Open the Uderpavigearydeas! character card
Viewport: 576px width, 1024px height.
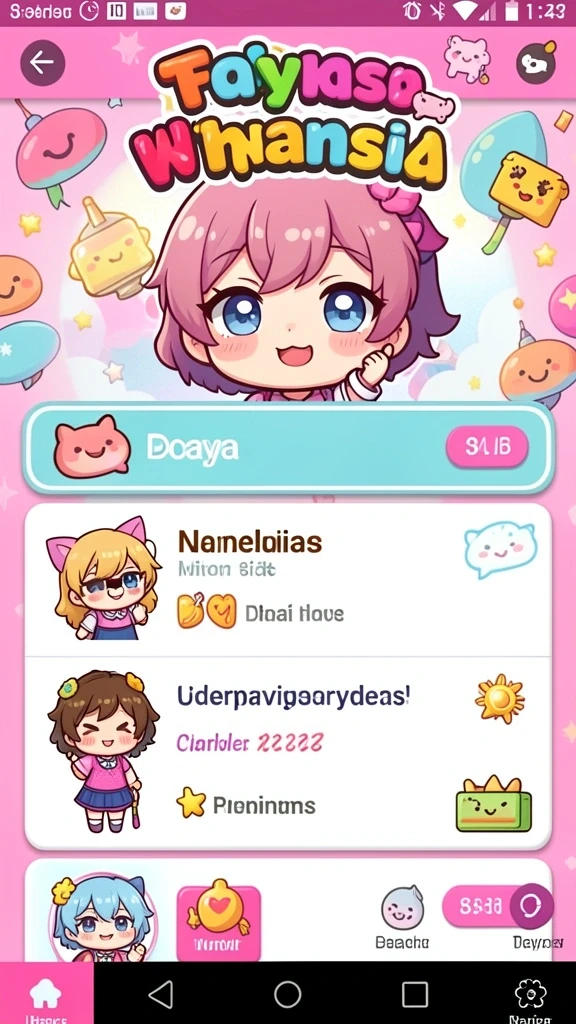[288, 752]
